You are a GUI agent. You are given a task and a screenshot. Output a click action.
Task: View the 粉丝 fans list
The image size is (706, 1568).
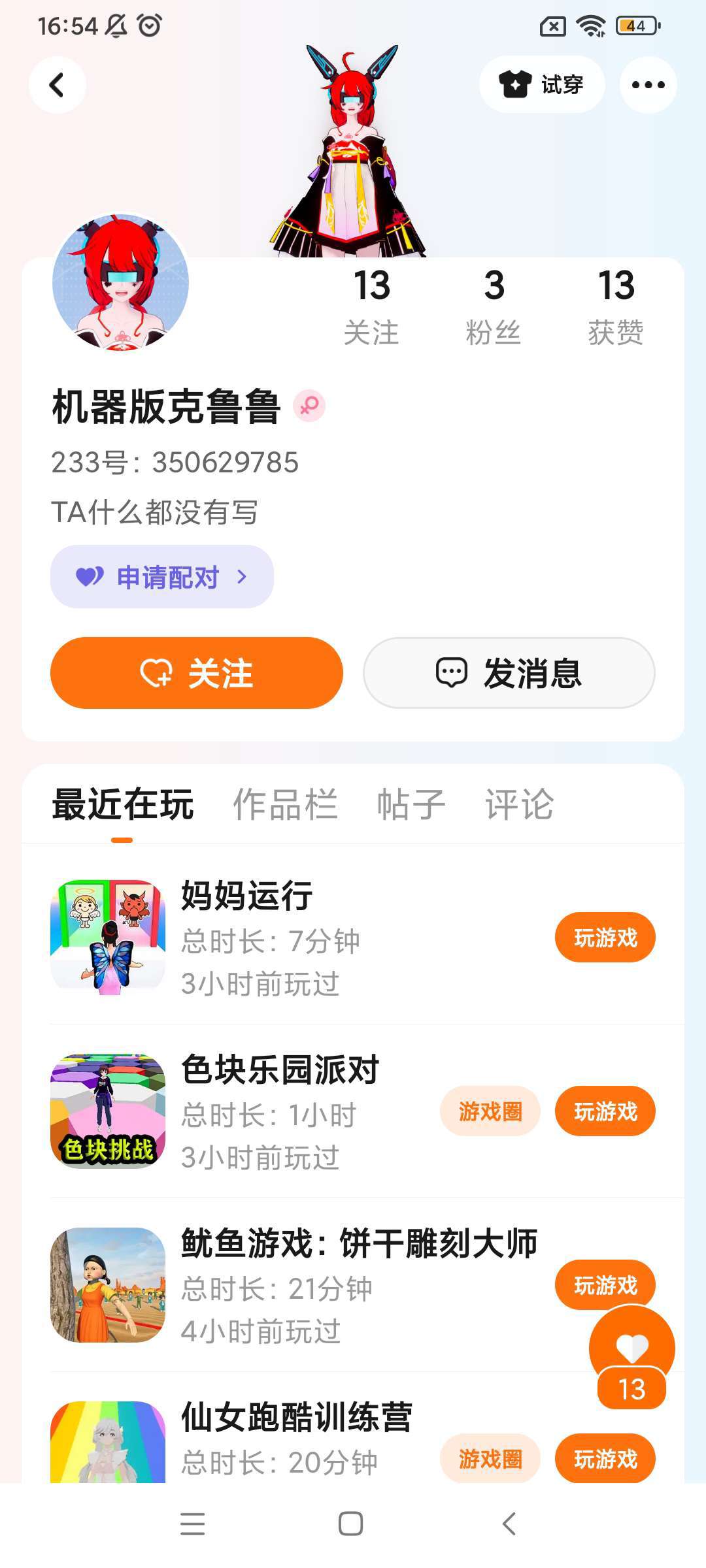pos(494,306)
